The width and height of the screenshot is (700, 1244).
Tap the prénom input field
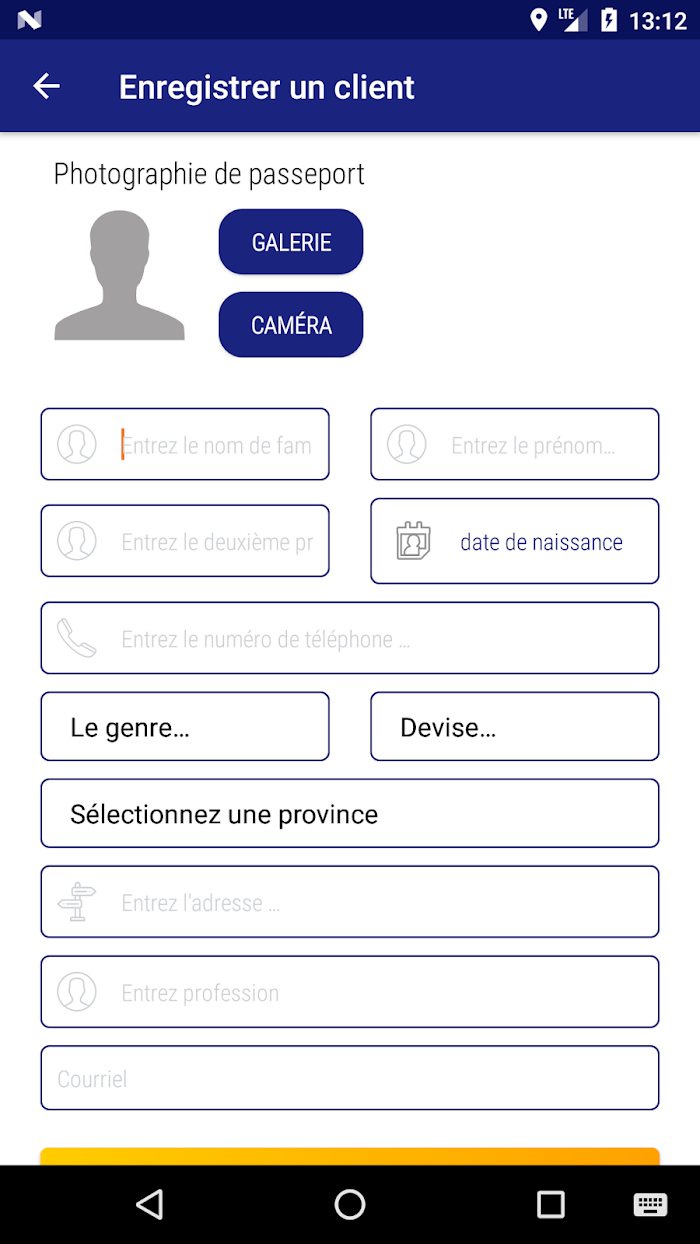tap(515, 444)
